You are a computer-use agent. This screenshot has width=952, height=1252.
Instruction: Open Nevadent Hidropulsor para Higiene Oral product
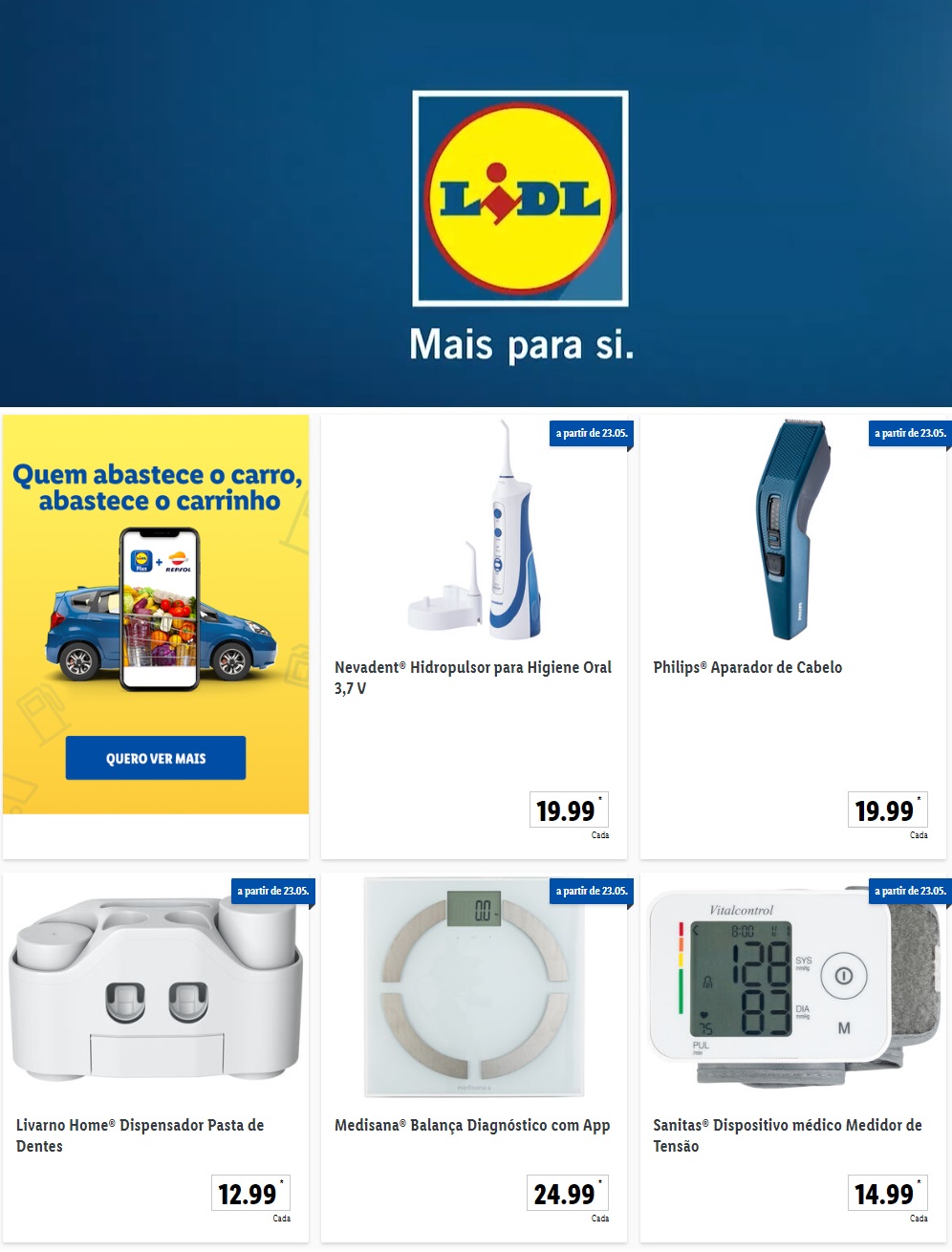click(473, 667)
